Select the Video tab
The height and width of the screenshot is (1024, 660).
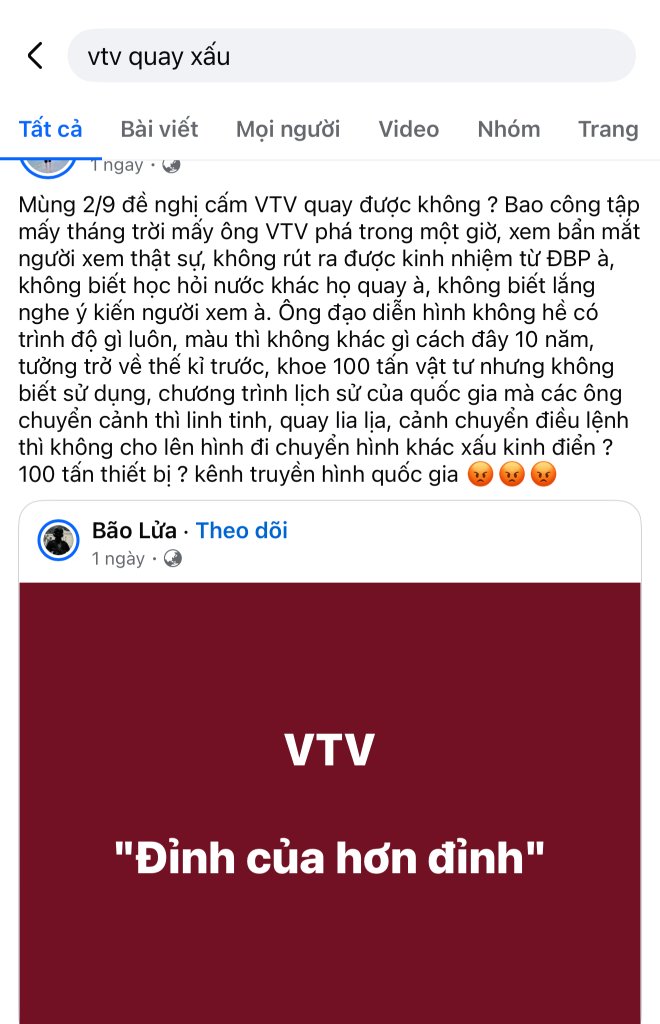pyautogui.click(x=408, y=129)
